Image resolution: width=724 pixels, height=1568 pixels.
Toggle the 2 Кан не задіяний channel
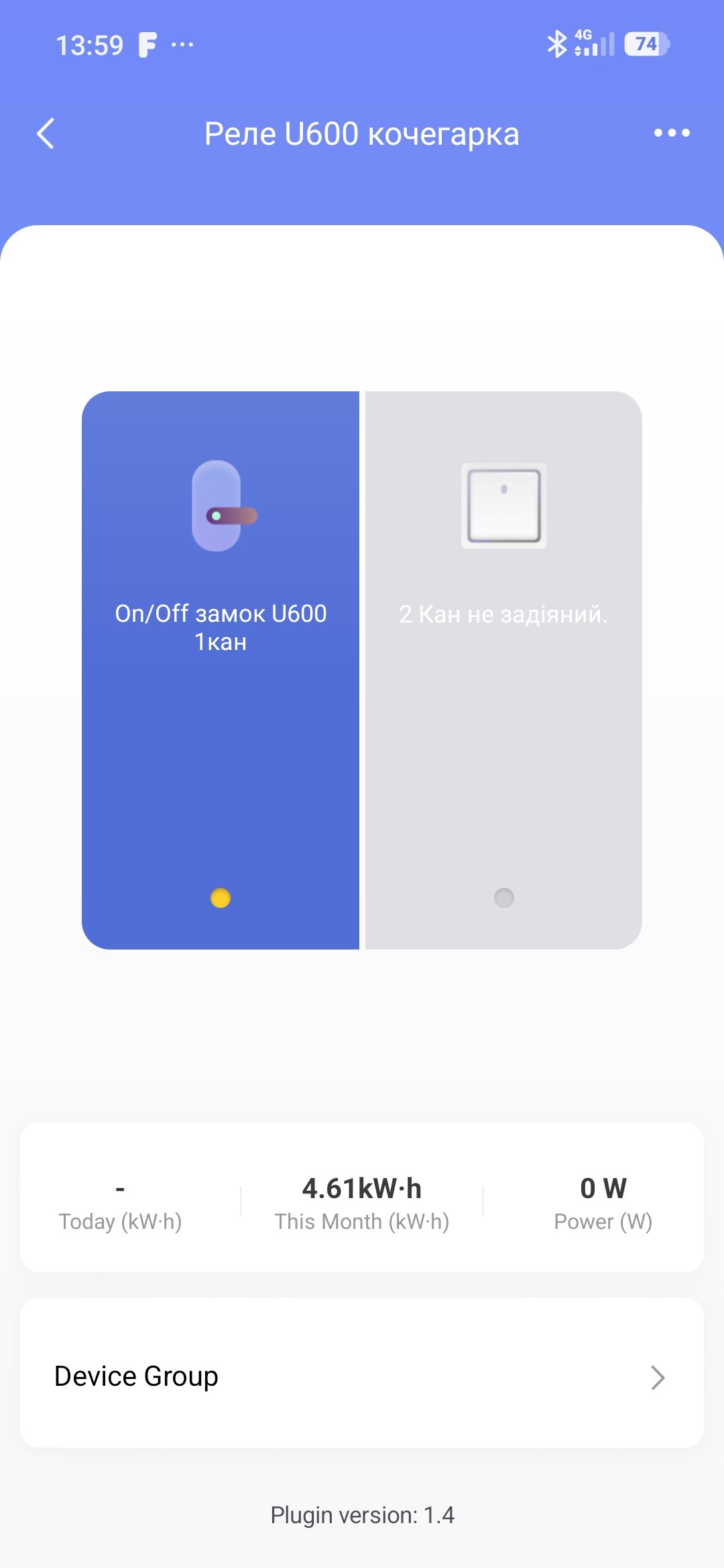point(503,670)
